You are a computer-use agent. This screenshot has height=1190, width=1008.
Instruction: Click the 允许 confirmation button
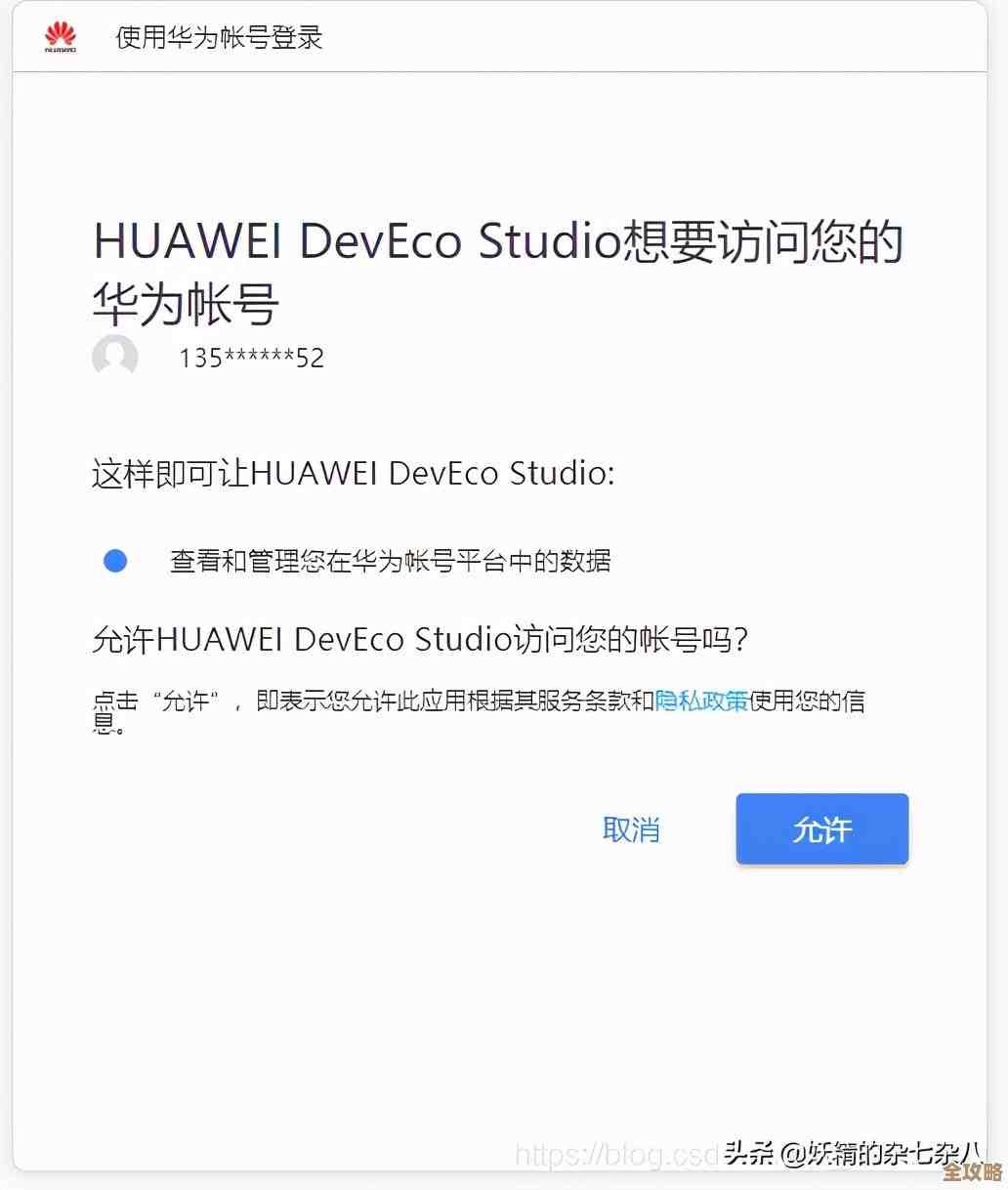point(821,829)
